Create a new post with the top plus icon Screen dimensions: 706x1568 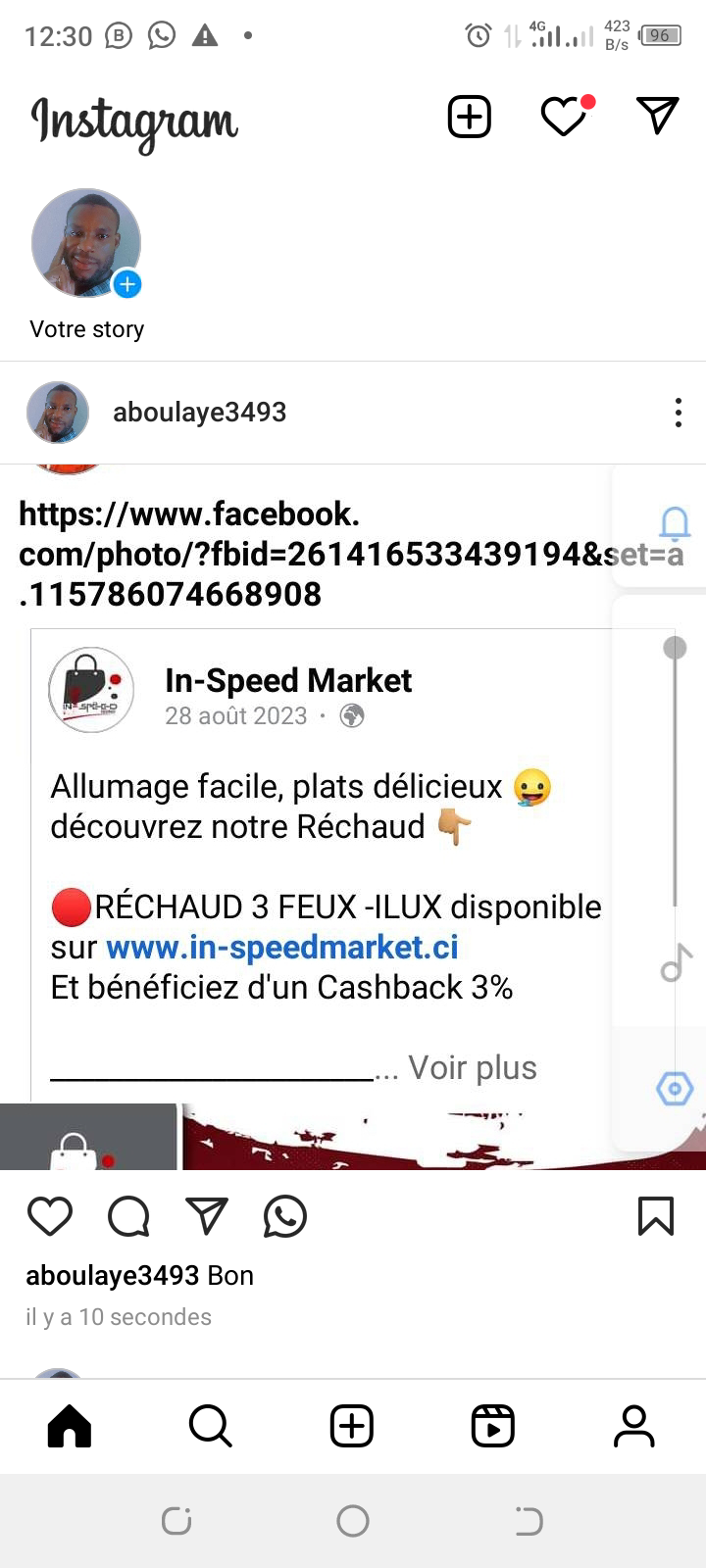[469, 118]
